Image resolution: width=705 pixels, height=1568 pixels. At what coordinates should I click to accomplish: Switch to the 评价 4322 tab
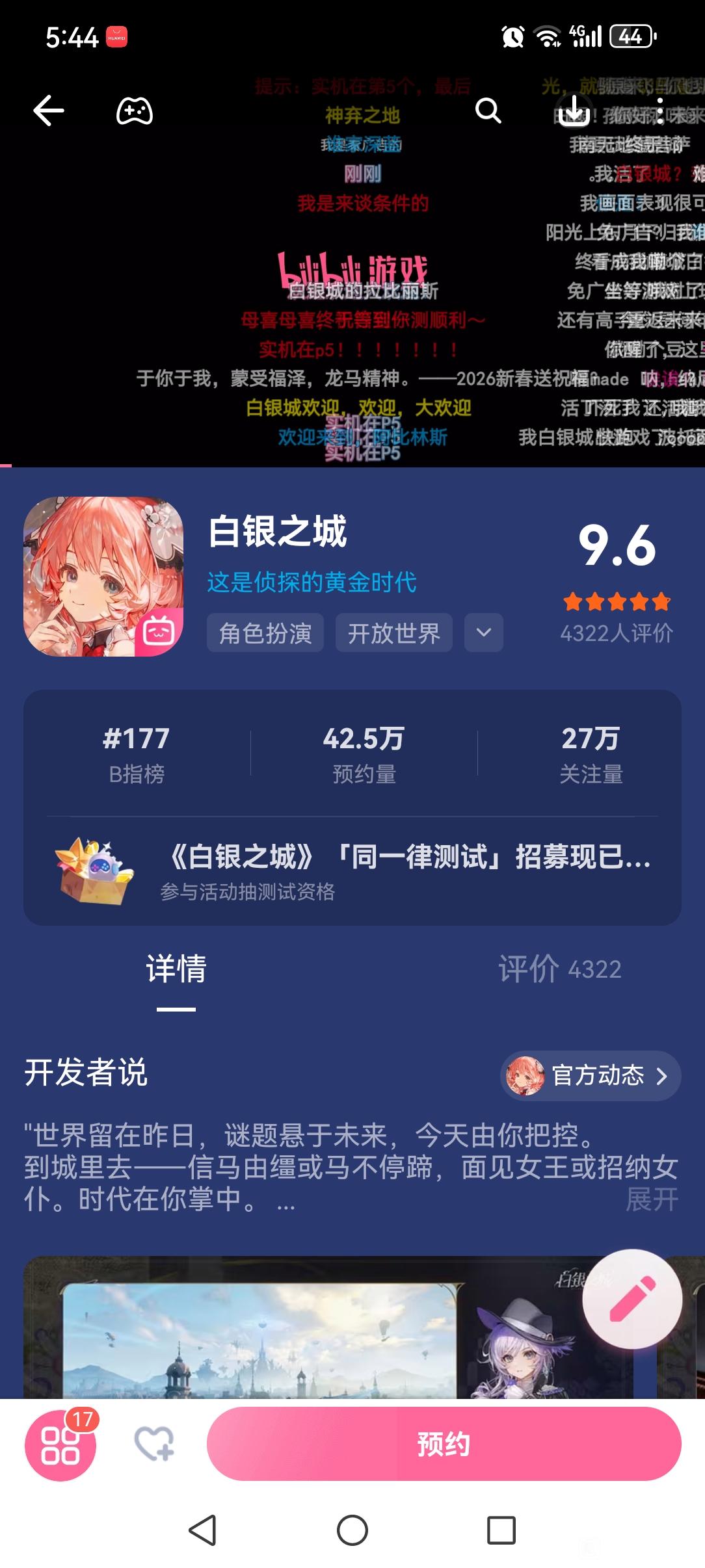point(560,969)
